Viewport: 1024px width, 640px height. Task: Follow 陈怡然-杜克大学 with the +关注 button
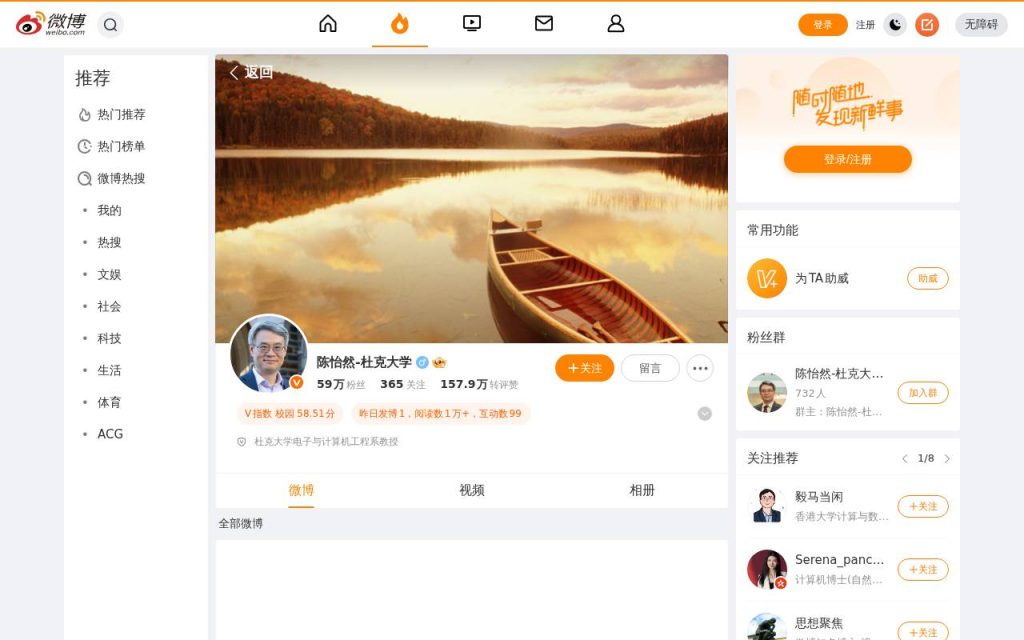click(x=584, y=368)
